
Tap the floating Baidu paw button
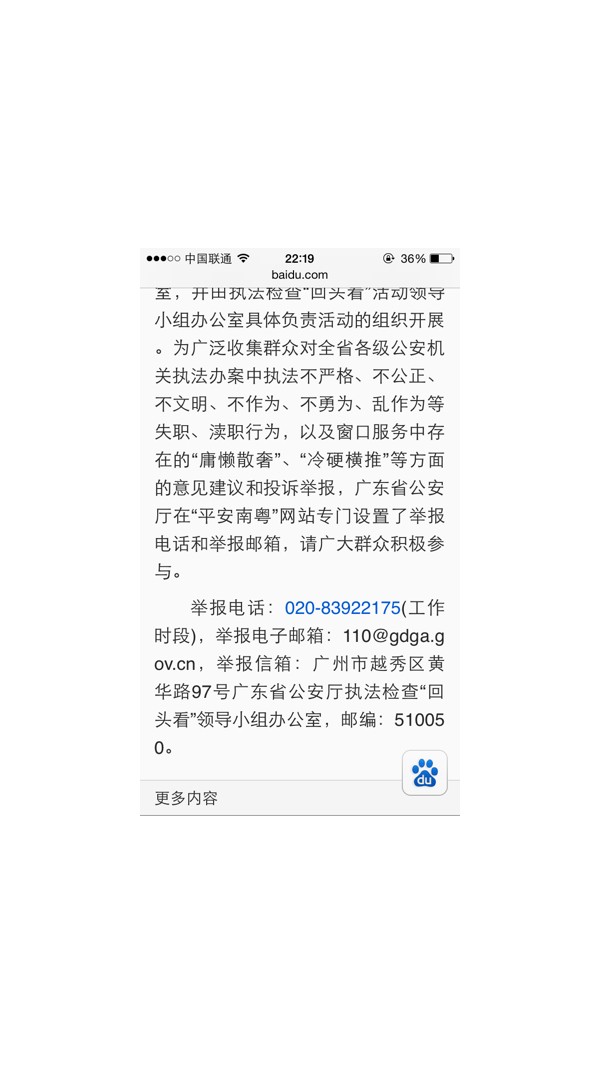tap(425, 773)
